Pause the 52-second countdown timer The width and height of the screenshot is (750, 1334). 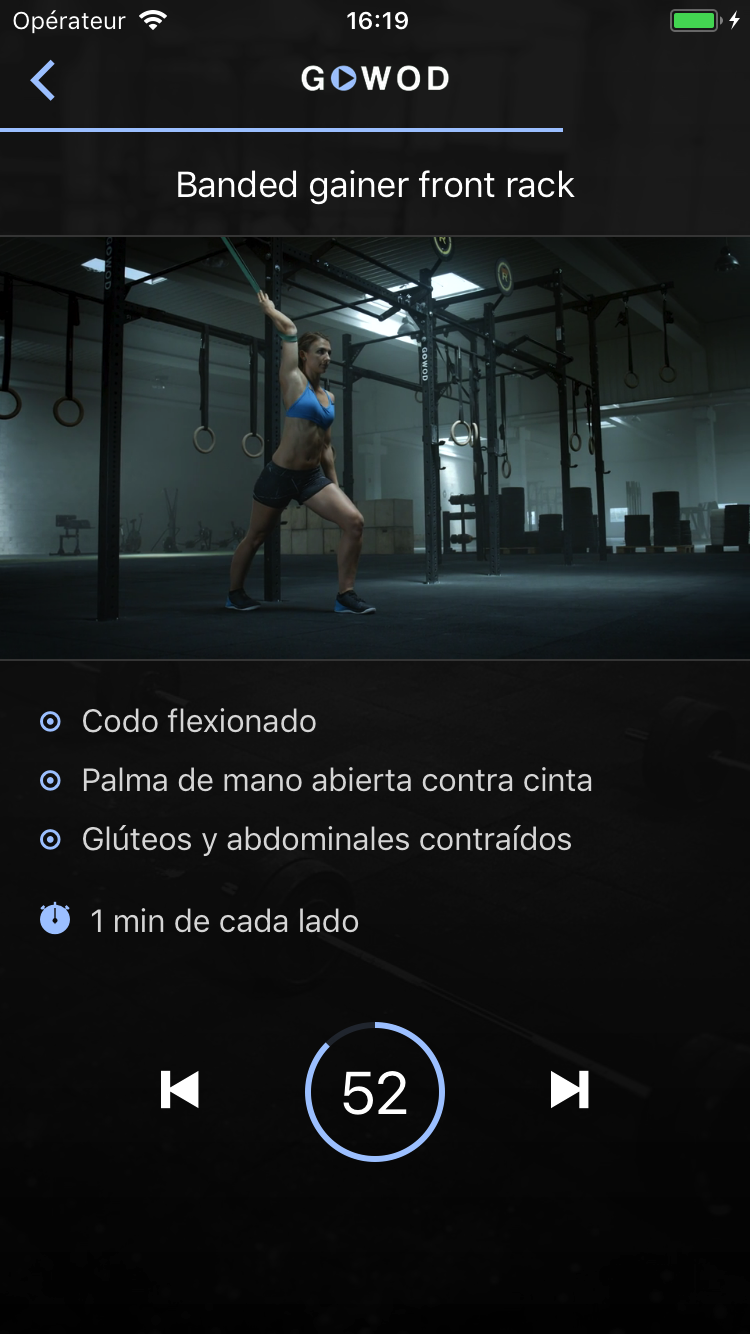pos(375,1092)
